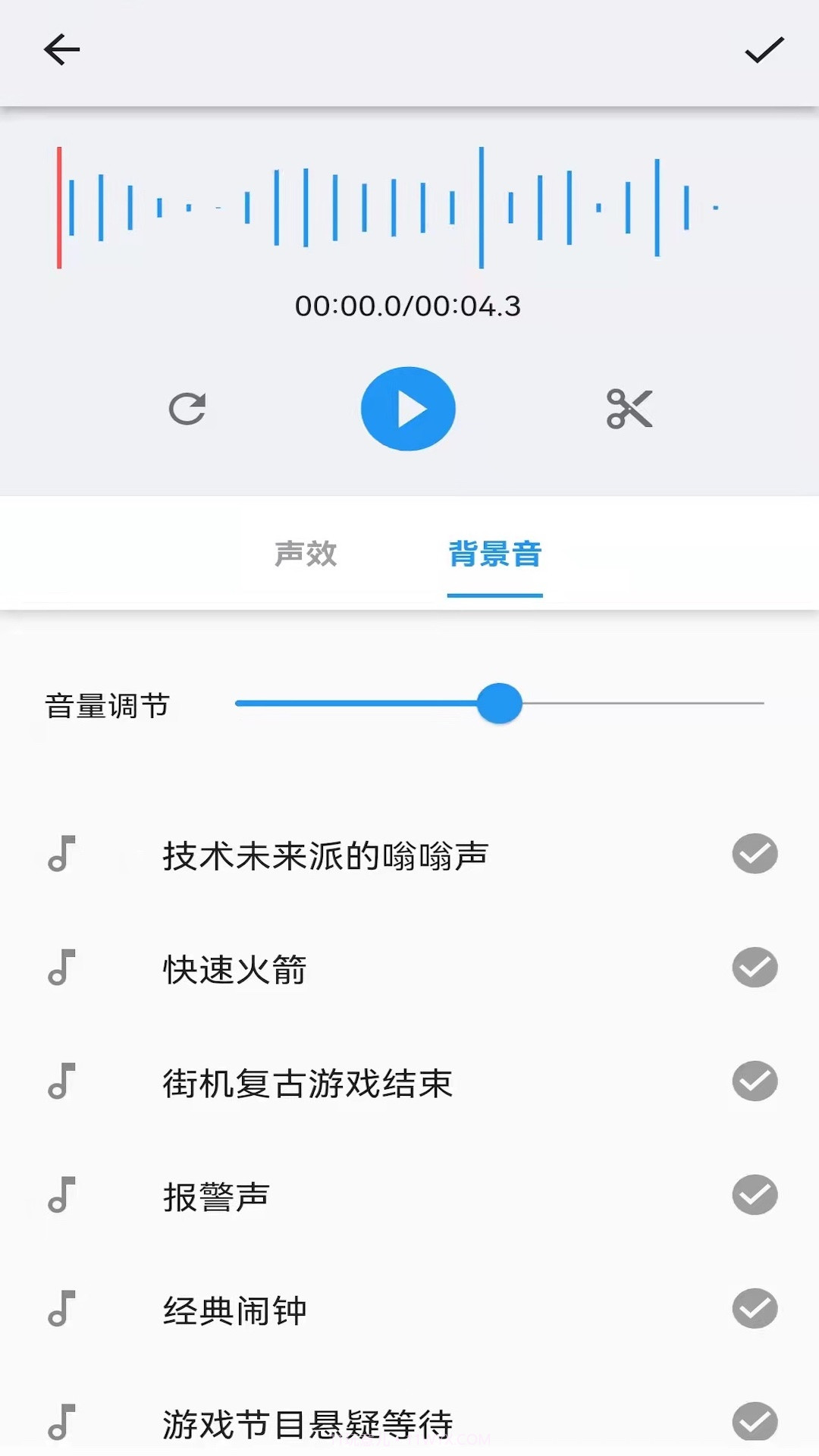Toggle the checkmark next to 快速火箭
This screenshot has height=1456, width=819.
pyautogui.click(x=754, y=968)
